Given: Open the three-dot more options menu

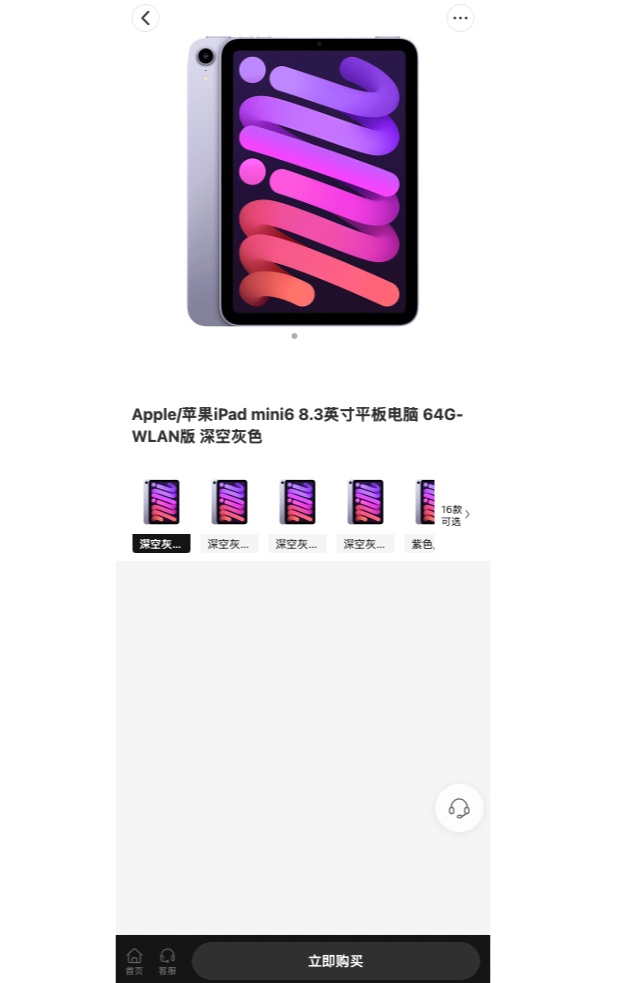Looking at the screenshot, I should tap(460, 18).
